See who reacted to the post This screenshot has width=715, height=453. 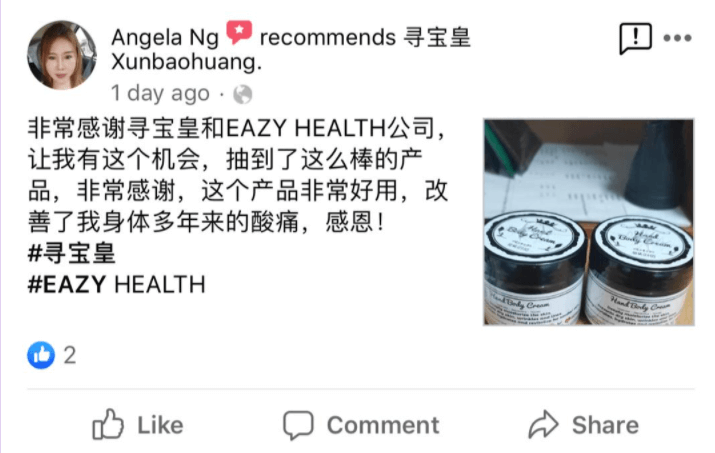(x=53, y=354)
